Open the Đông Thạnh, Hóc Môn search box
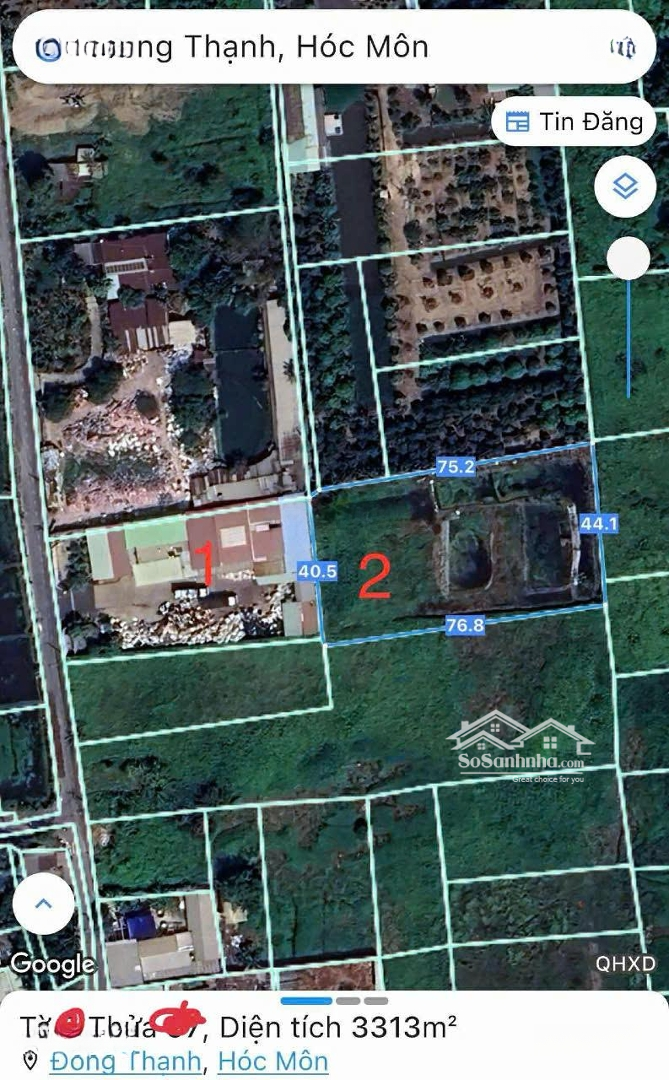The image size is (669, 1080). (320, 47)
